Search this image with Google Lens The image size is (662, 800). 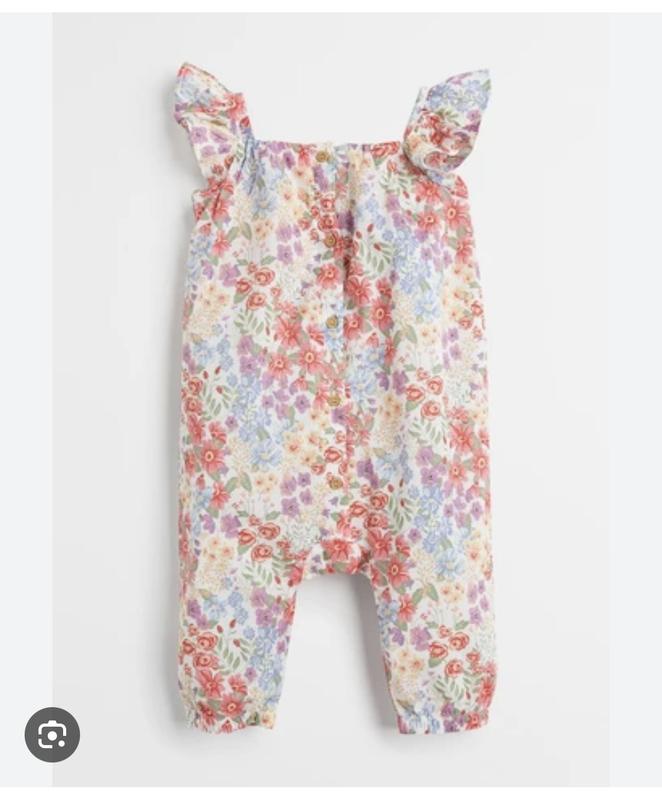click(x=52, y=735)
